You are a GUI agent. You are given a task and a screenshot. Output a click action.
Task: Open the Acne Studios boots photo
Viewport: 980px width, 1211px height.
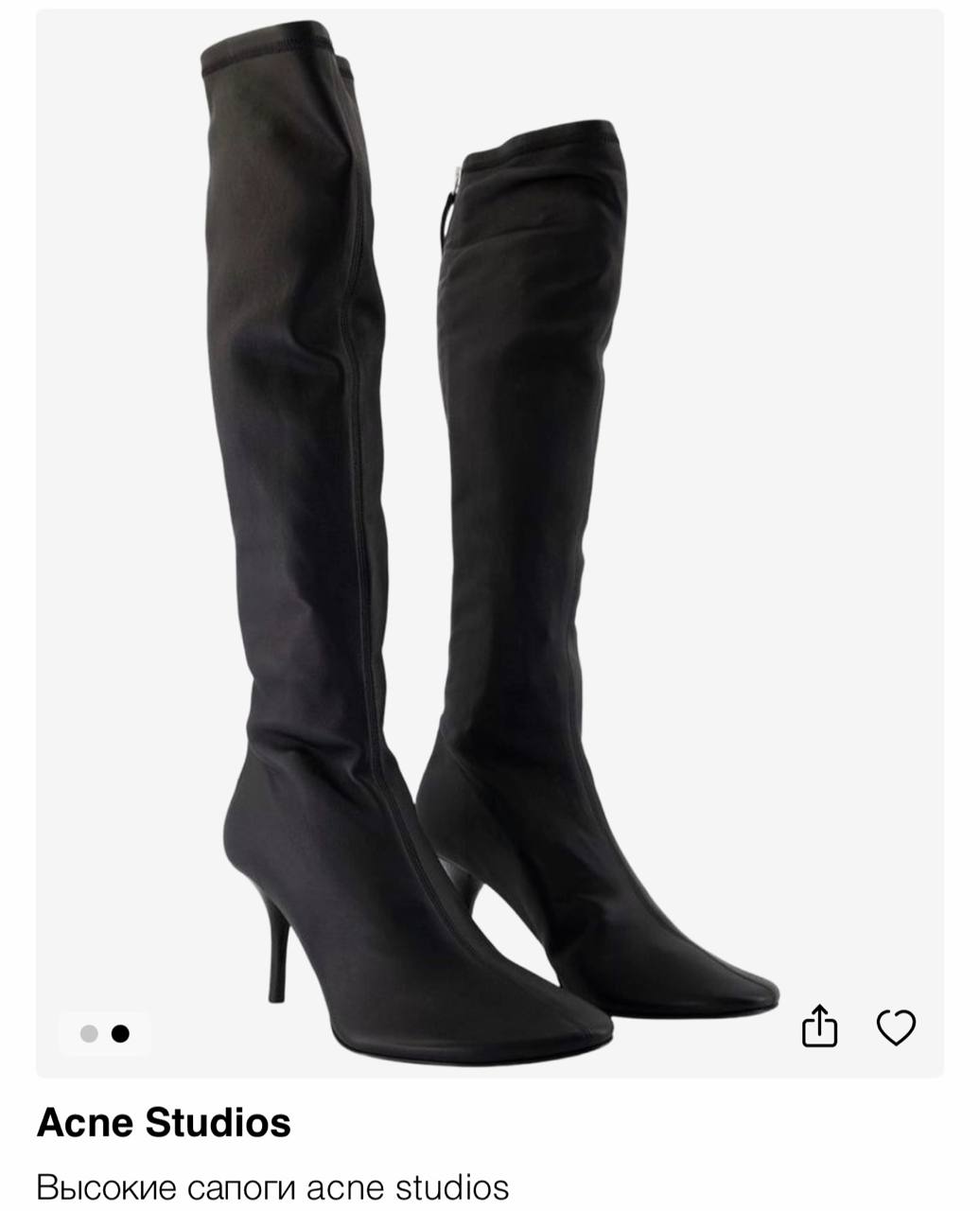tap(490, 530)
